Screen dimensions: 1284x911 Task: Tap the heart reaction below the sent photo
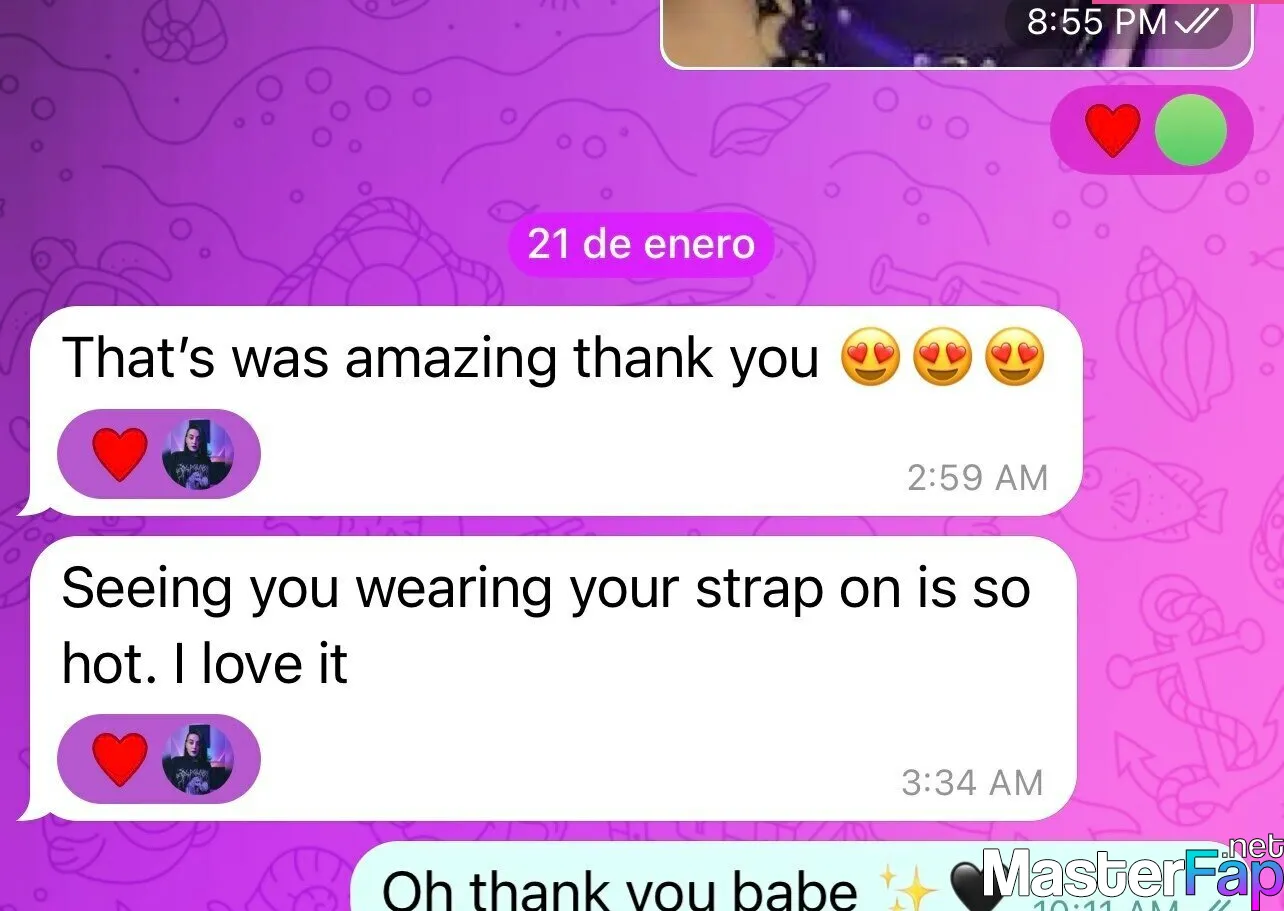(x=1113, y=131)
